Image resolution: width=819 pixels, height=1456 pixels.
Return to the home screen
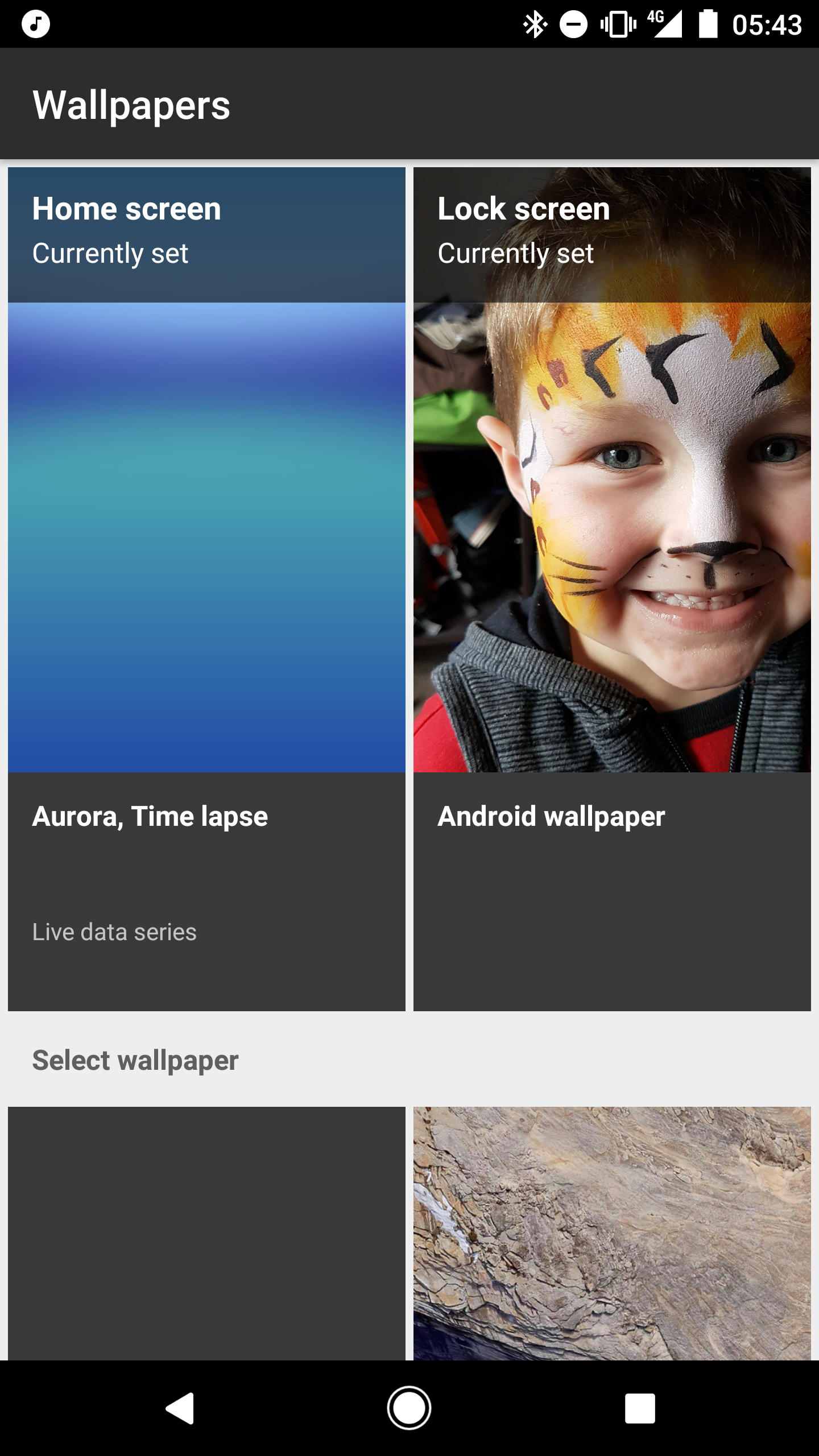click(409, 1408)
